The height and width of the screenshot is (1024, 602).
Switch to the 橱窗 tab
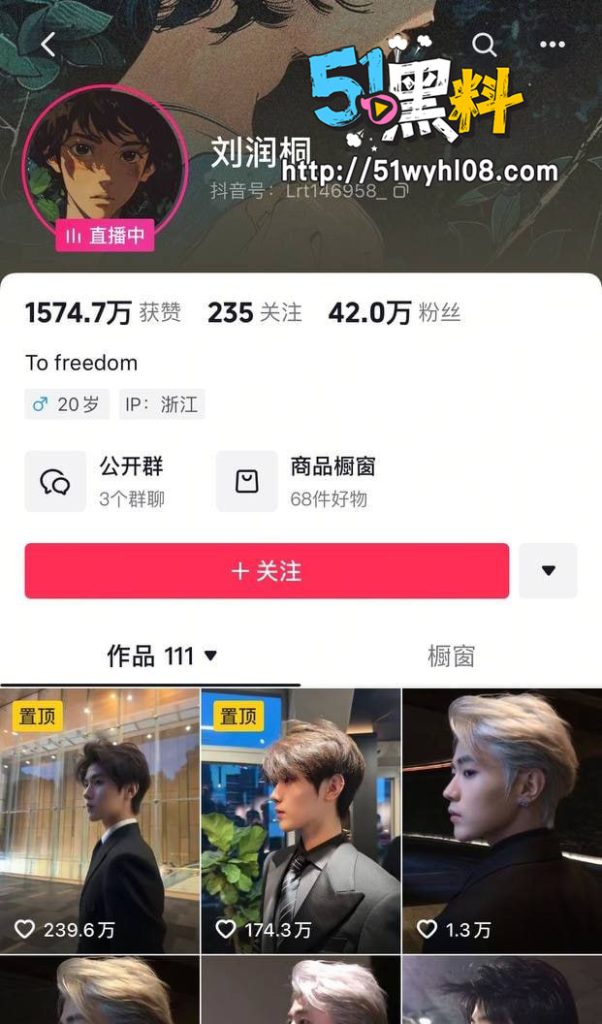coord(450,656)
